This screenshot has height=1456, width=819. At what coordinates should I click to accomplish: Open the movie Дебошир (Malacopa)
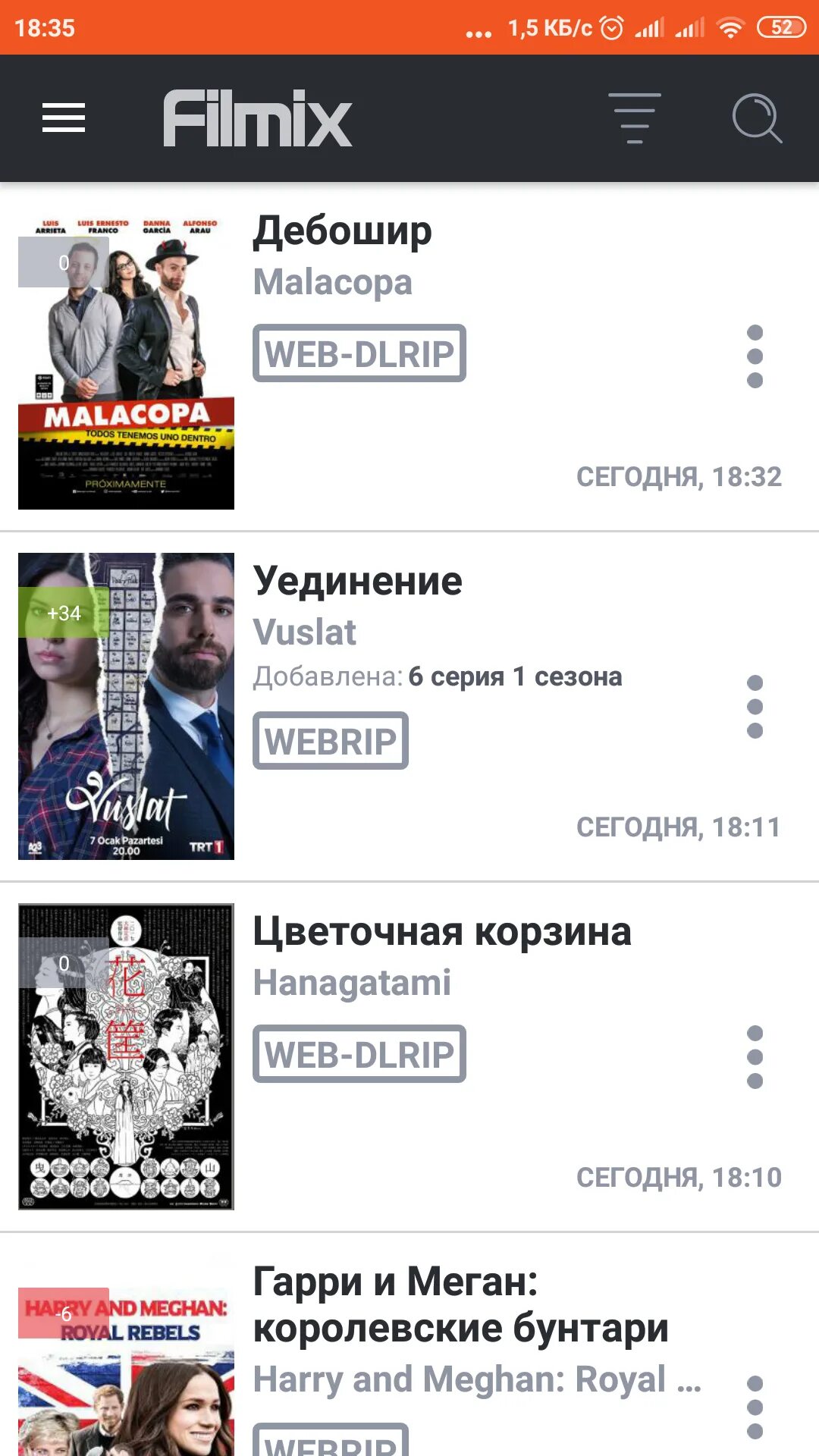pos(343,231)
